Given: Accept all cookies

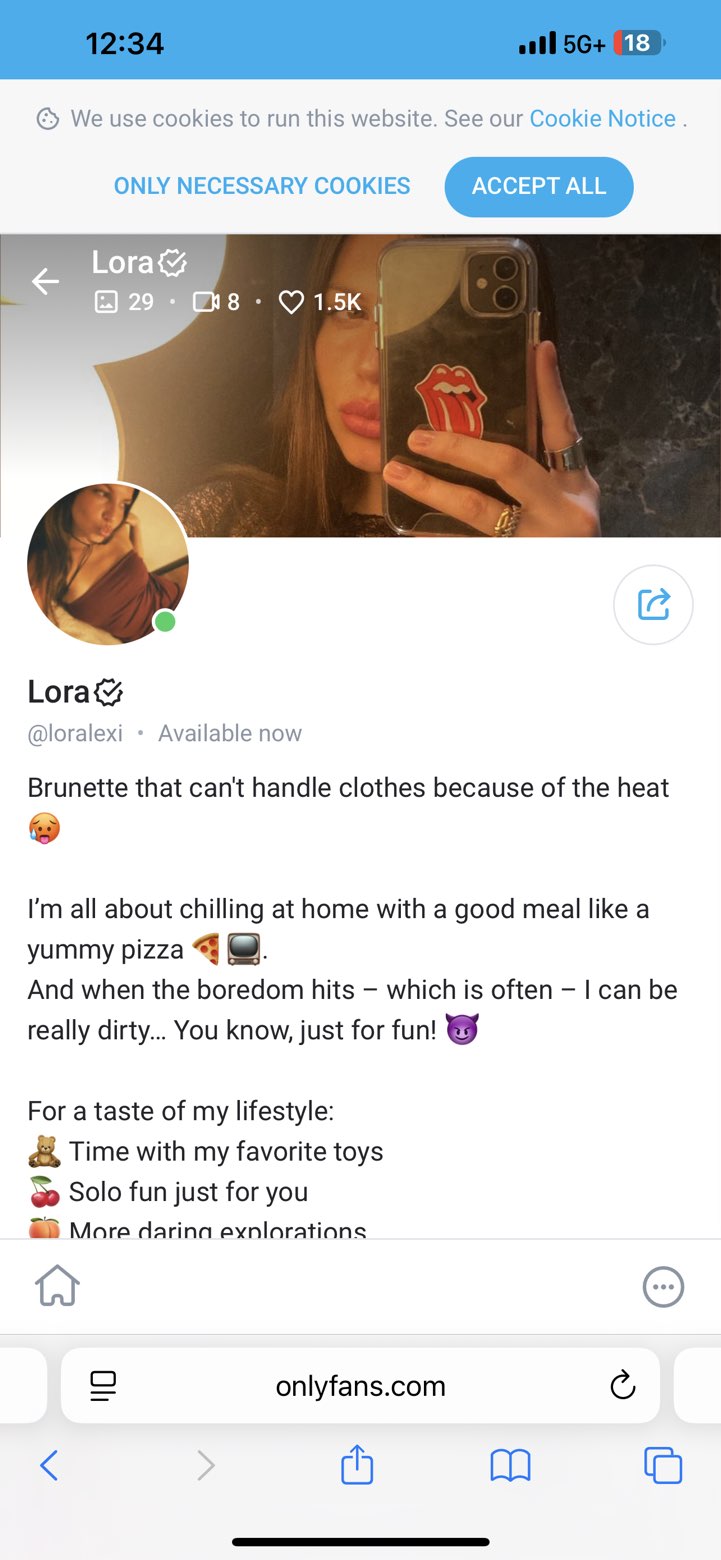Looking at the screenshot, I should coord(539,187).
